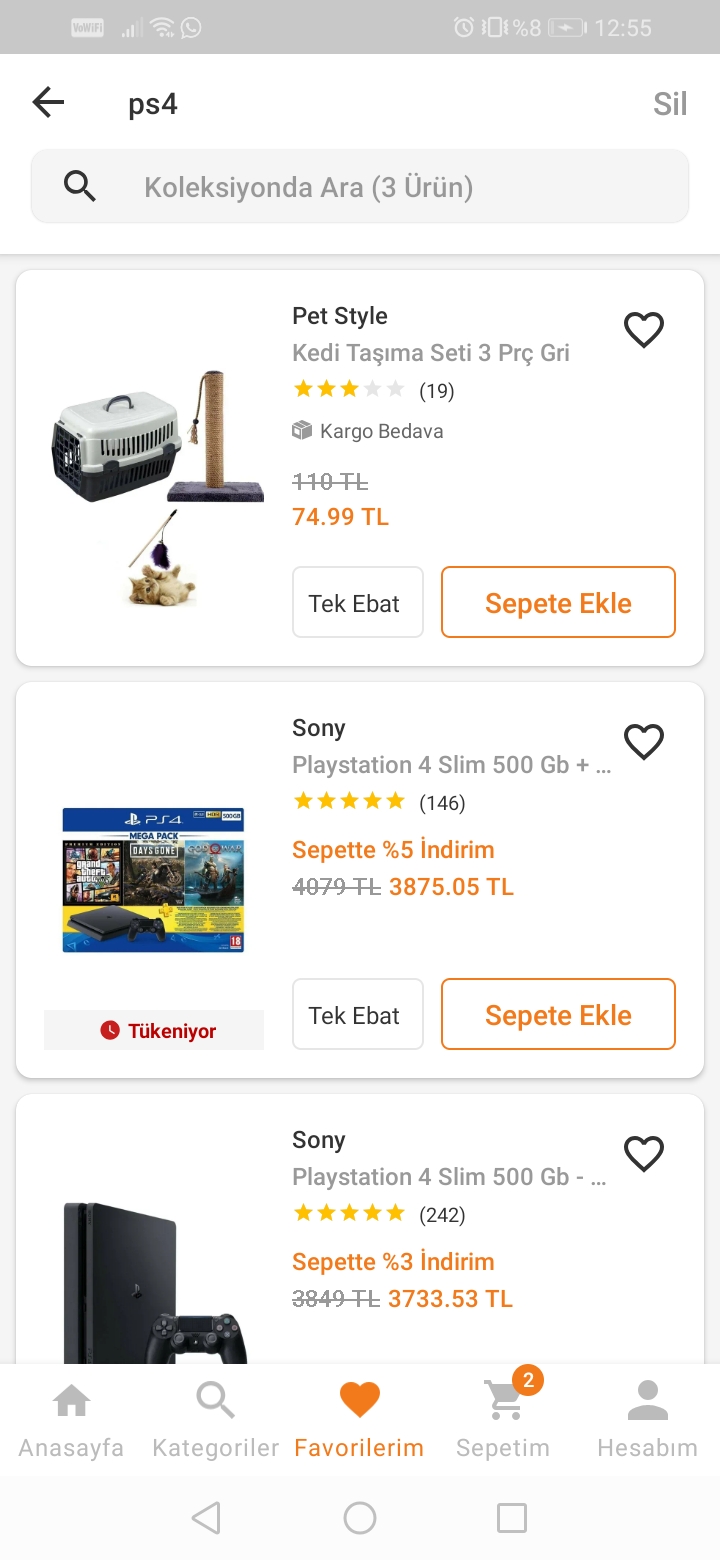
Task: Favorite the Pet Style Kedi Taşıma Seti
Action: 643,330
